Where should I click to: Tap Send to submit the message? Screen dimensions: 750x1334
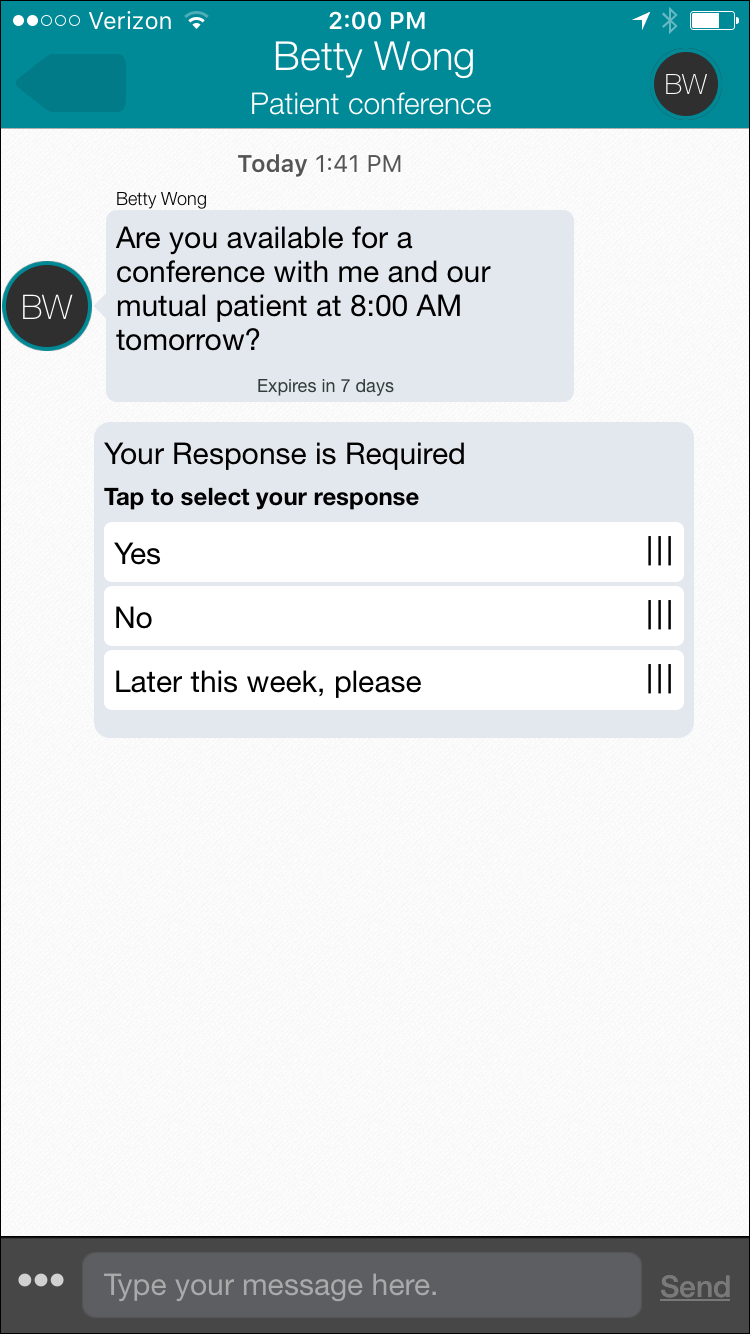(x=695, y=1286)
